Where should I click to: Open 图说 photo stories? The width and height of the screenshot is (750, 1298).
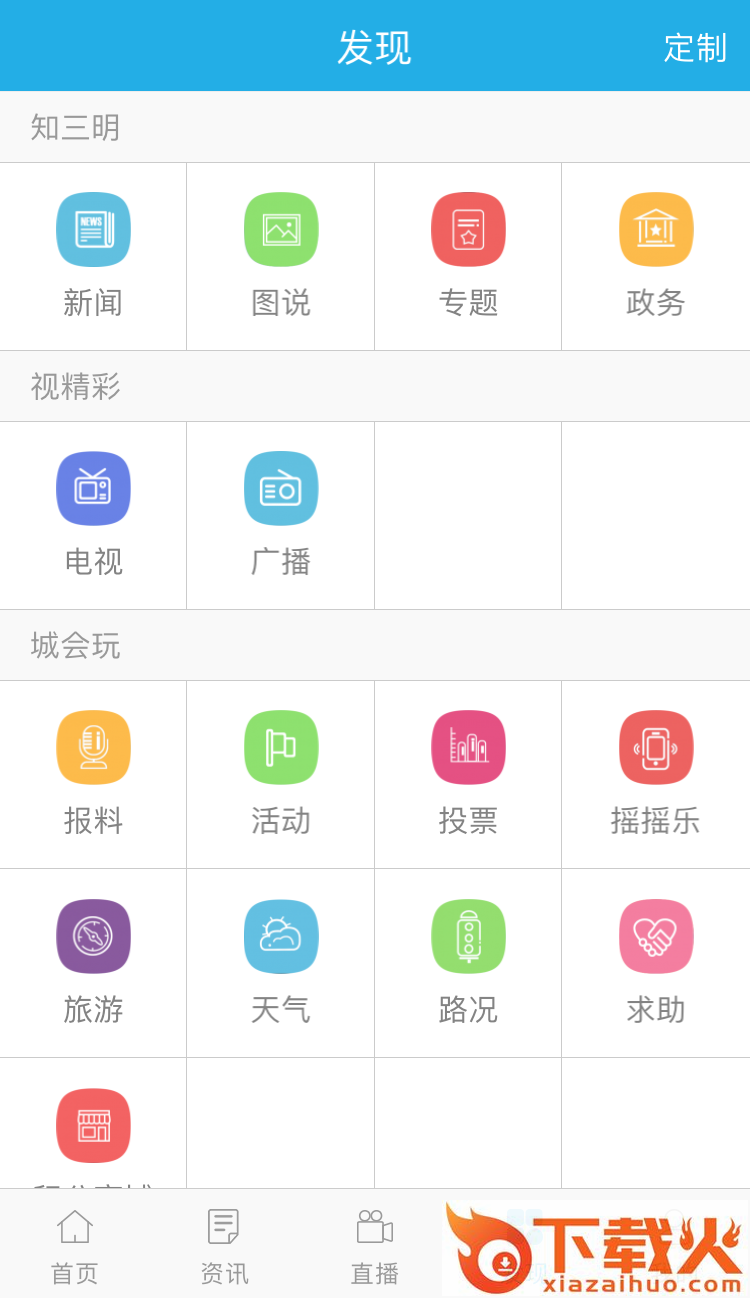click(281, 256)
